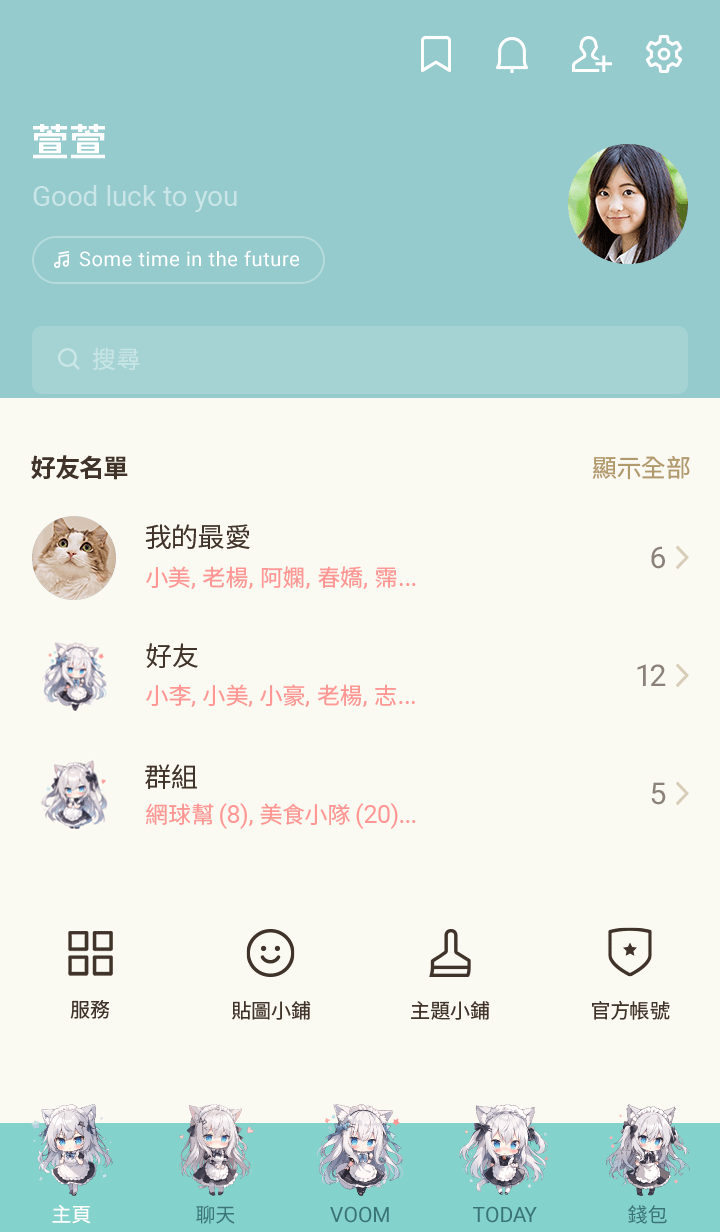
Task: Tap the 'Some time in the future' music chip
Action: 178,260
